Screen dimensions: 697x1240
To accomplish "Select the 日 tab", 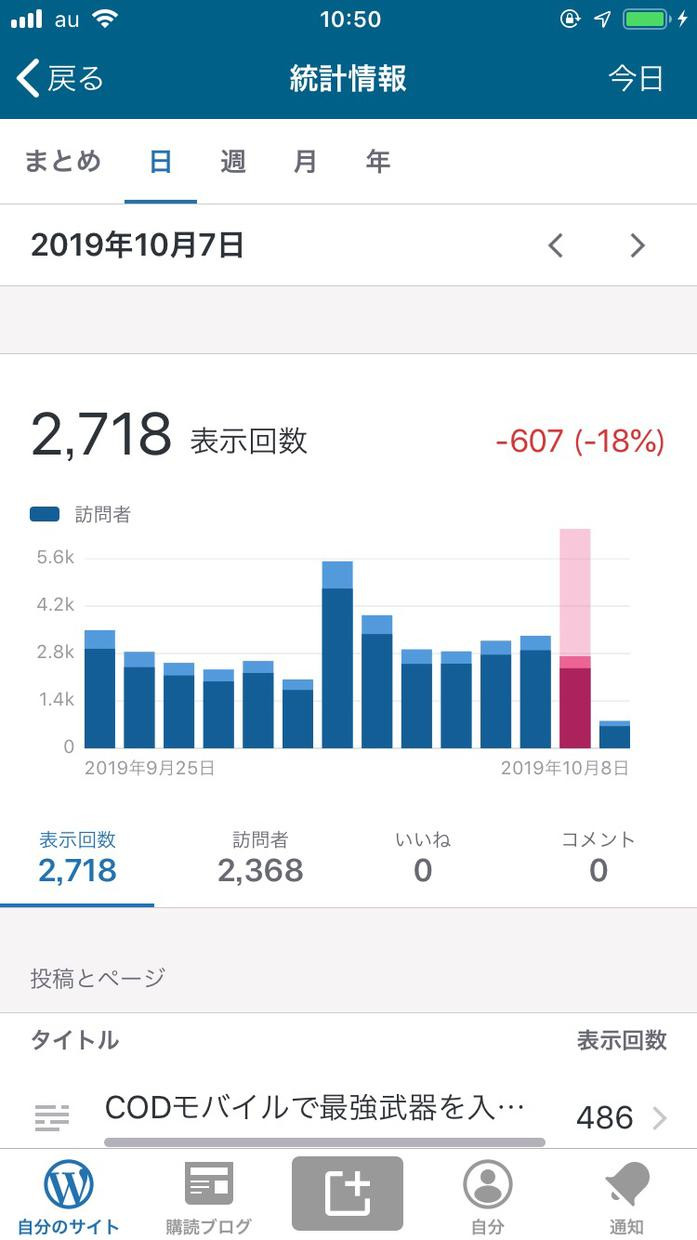I will coord(160,161).
